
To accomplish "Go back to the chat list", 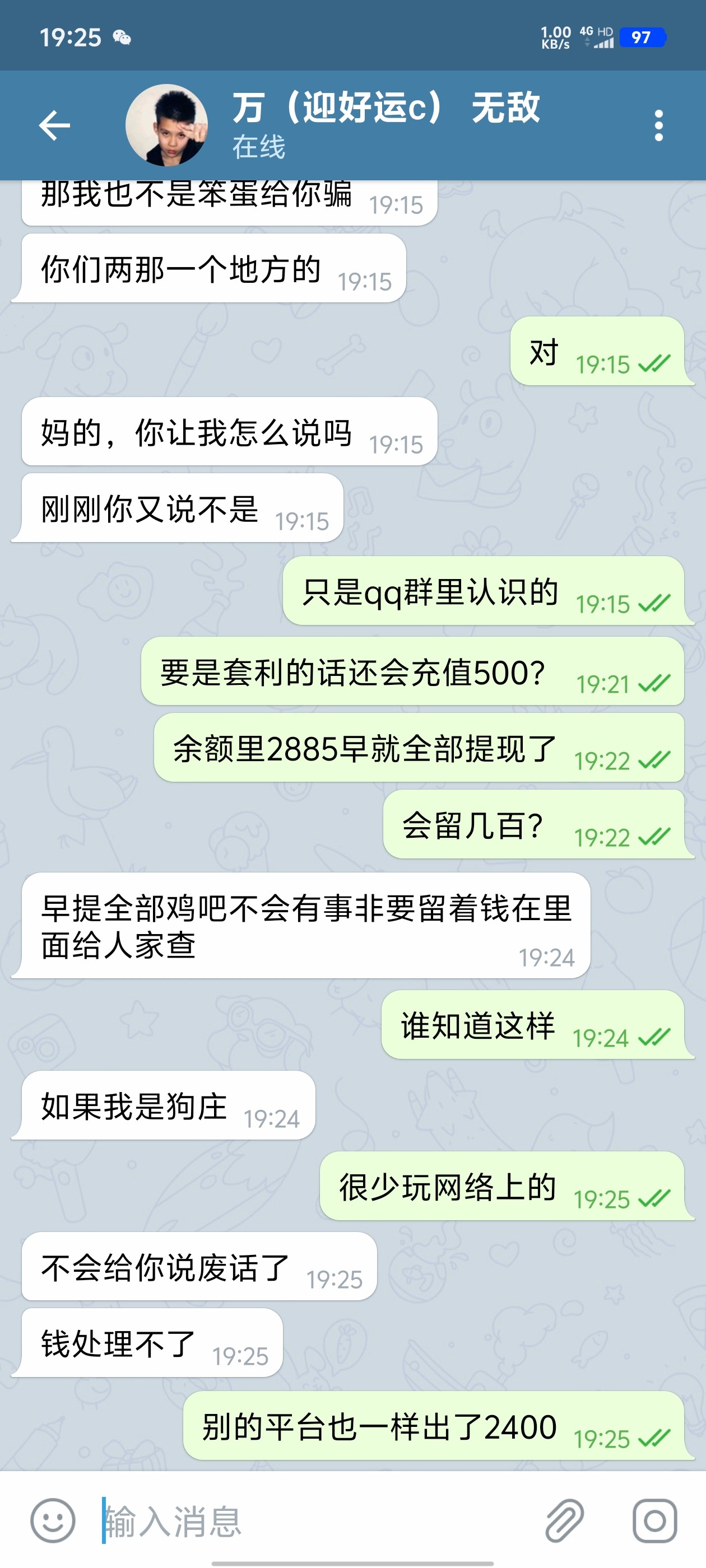I will tap(54, 125).
